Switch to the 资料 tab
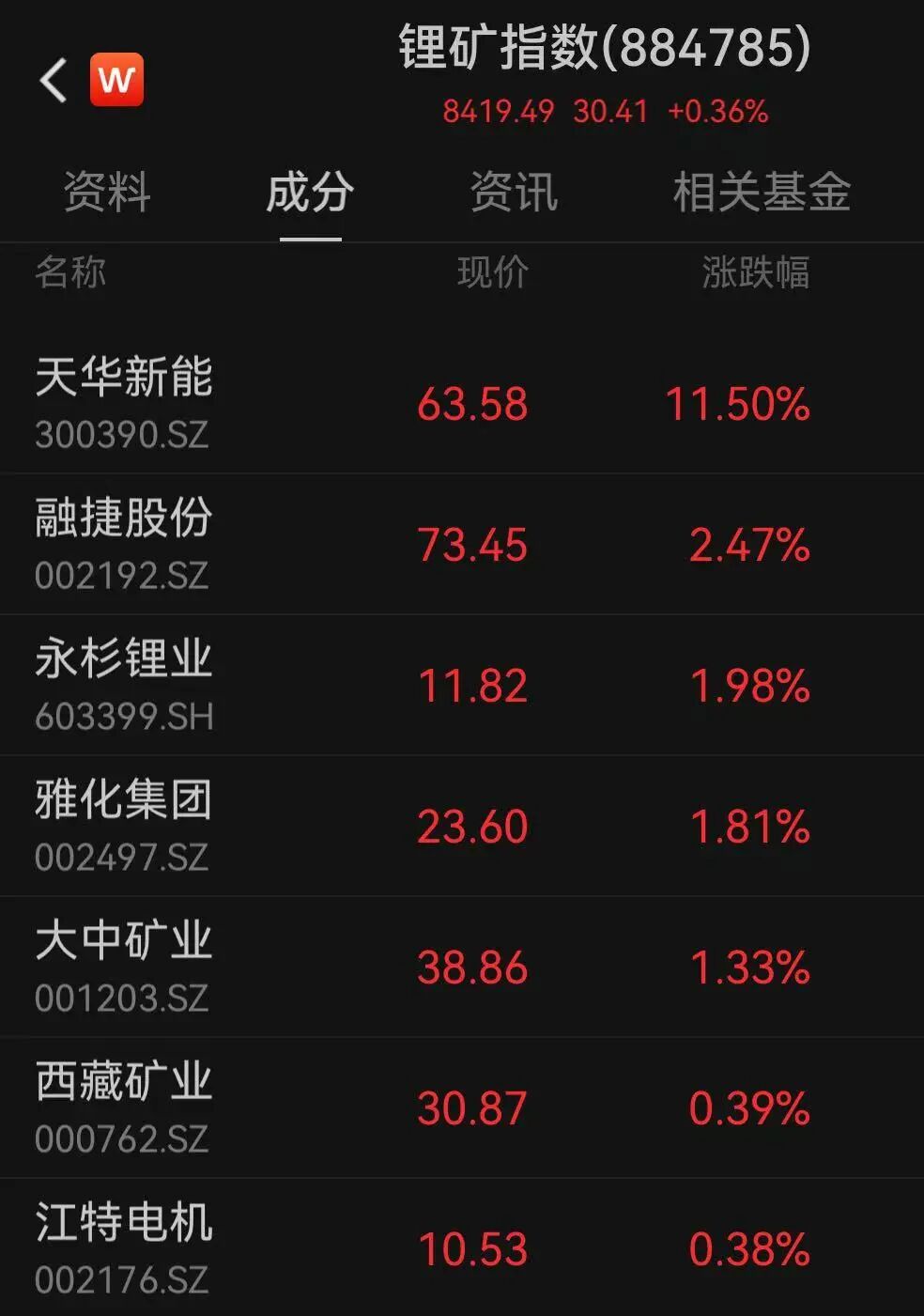Viewport: 924px width, 1316px height. 107,193
